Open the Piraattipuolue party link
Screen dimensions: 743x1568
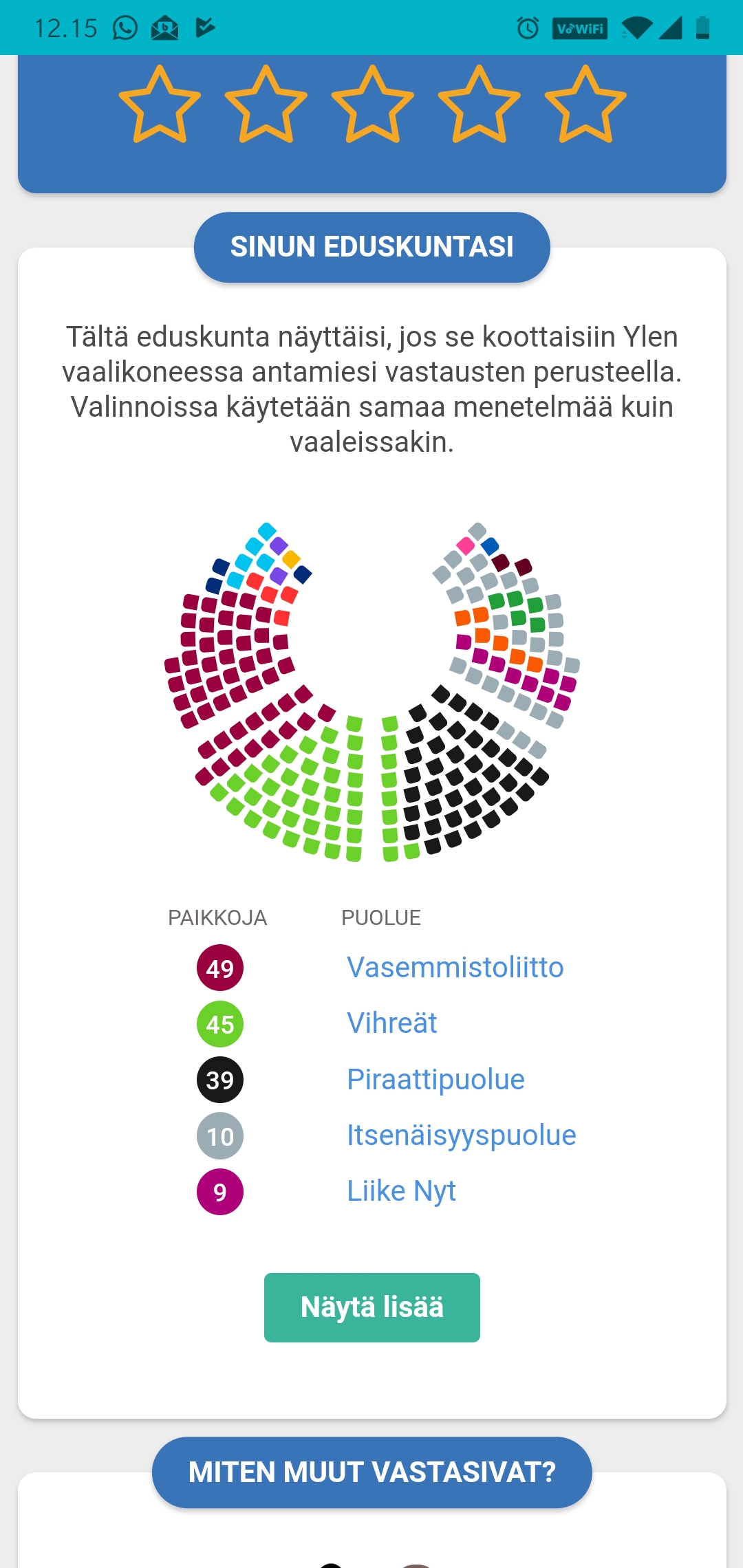pos(435,1080)
